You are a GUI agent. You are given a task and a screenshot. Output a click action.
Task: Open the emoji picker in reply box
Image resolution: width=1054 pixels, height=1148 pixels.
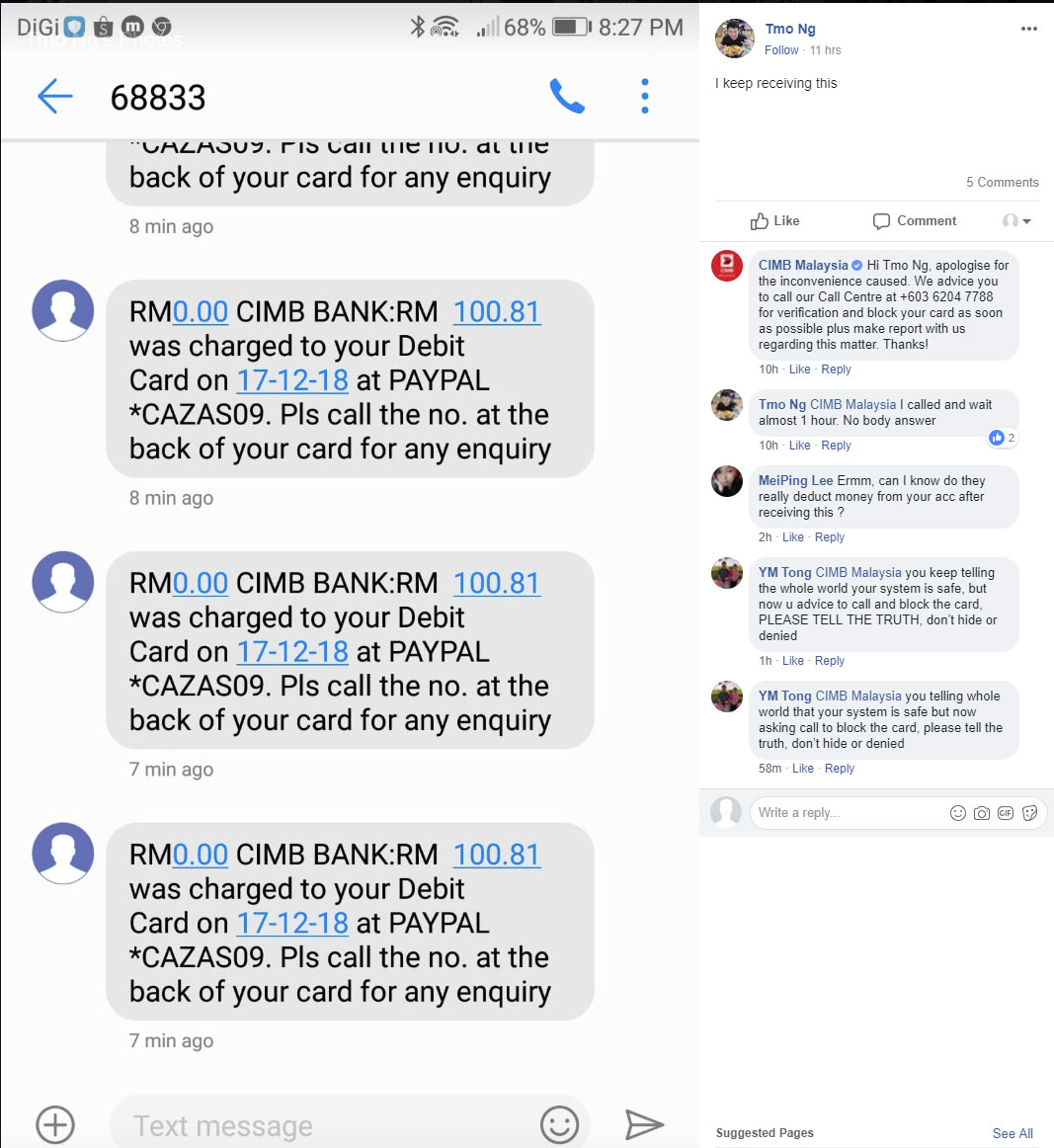(x=957, y=813)
